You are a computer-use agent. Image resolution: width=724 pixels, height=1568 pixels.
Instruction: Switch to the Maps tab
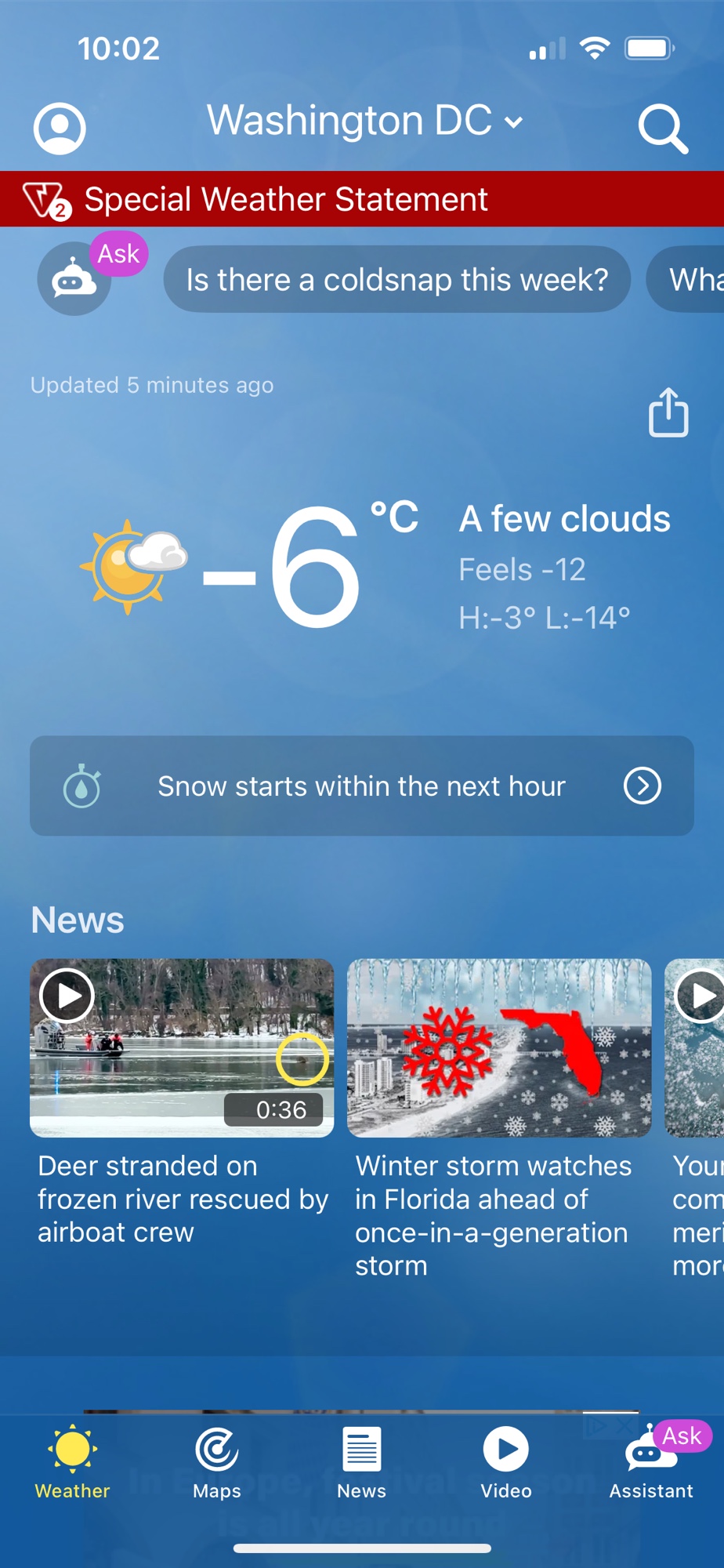coord(217,1463)
